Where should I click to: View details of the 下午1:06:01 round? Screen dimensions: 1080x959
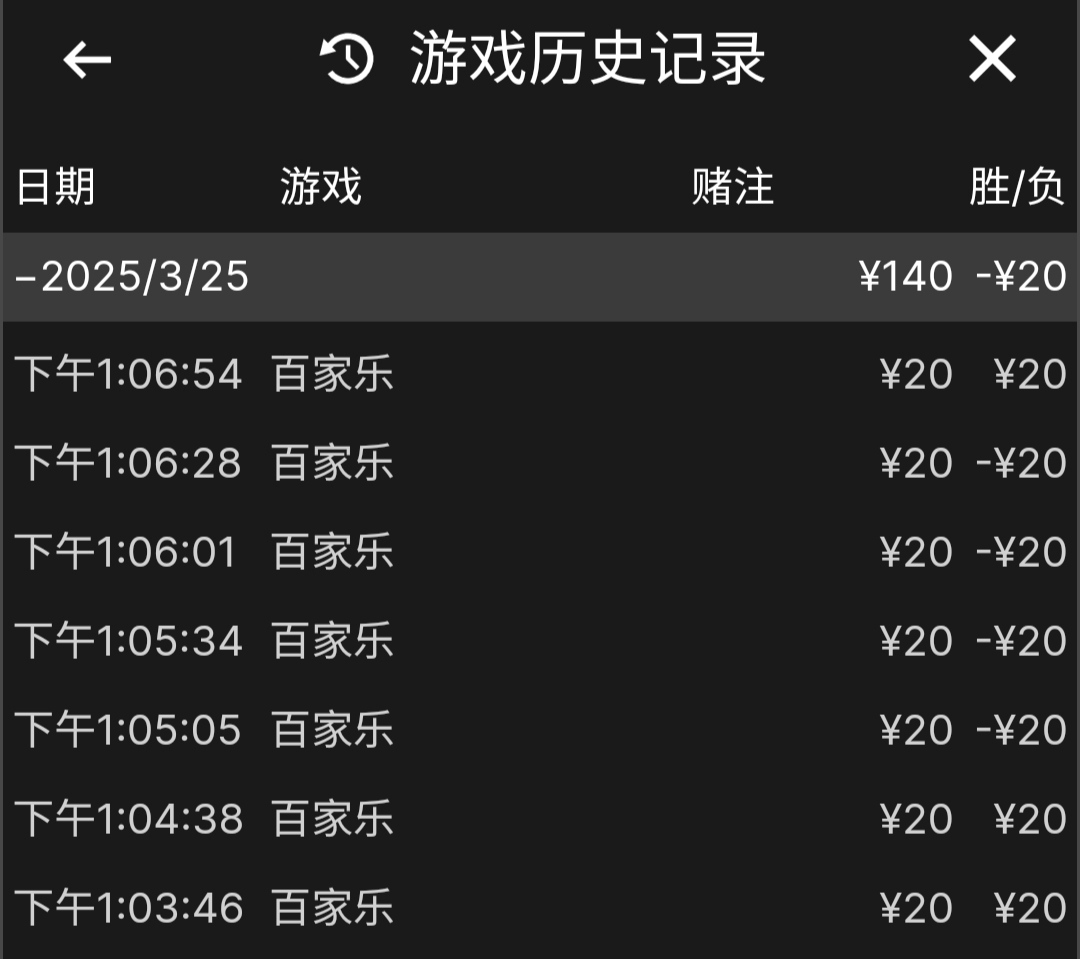point(540,552)
